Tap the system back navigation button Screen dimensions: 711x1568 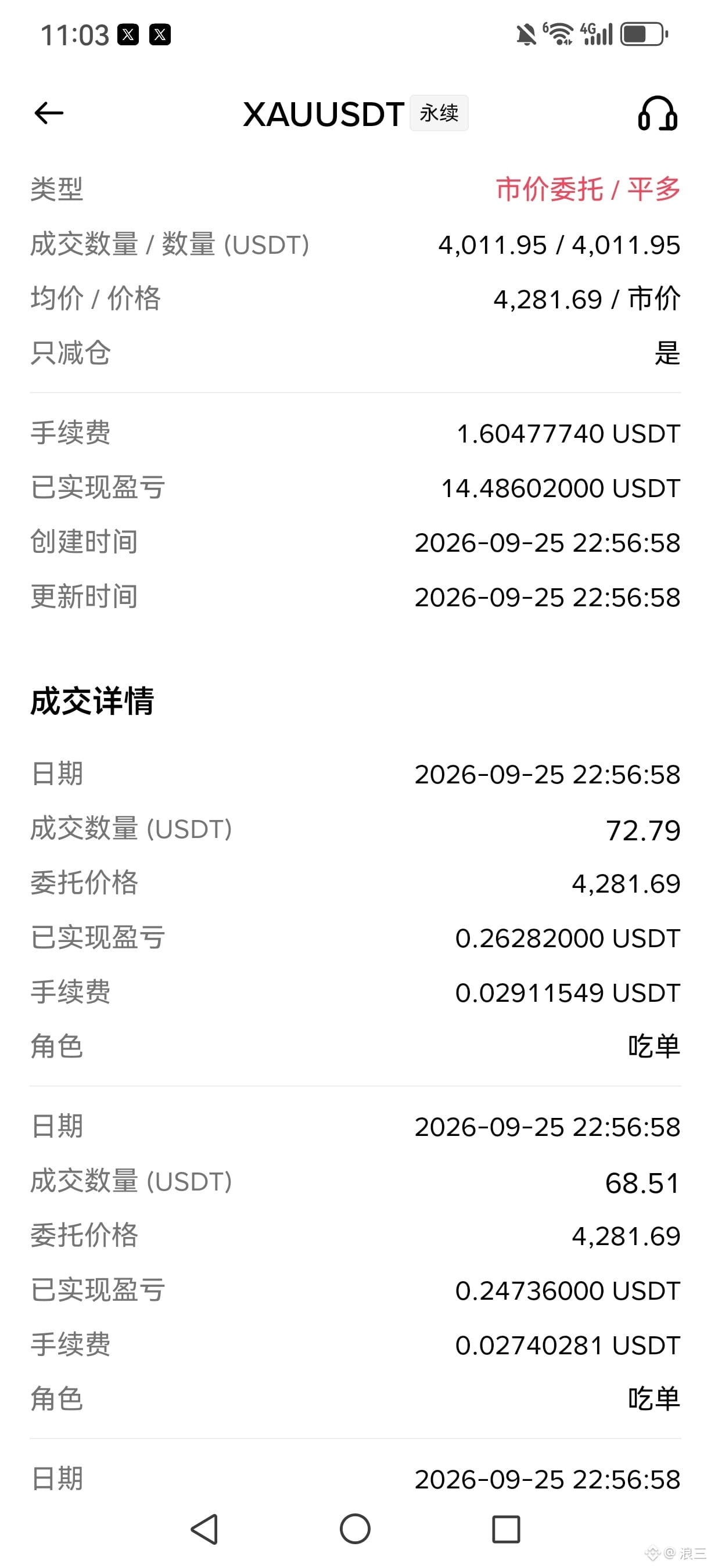point(204,1529)
